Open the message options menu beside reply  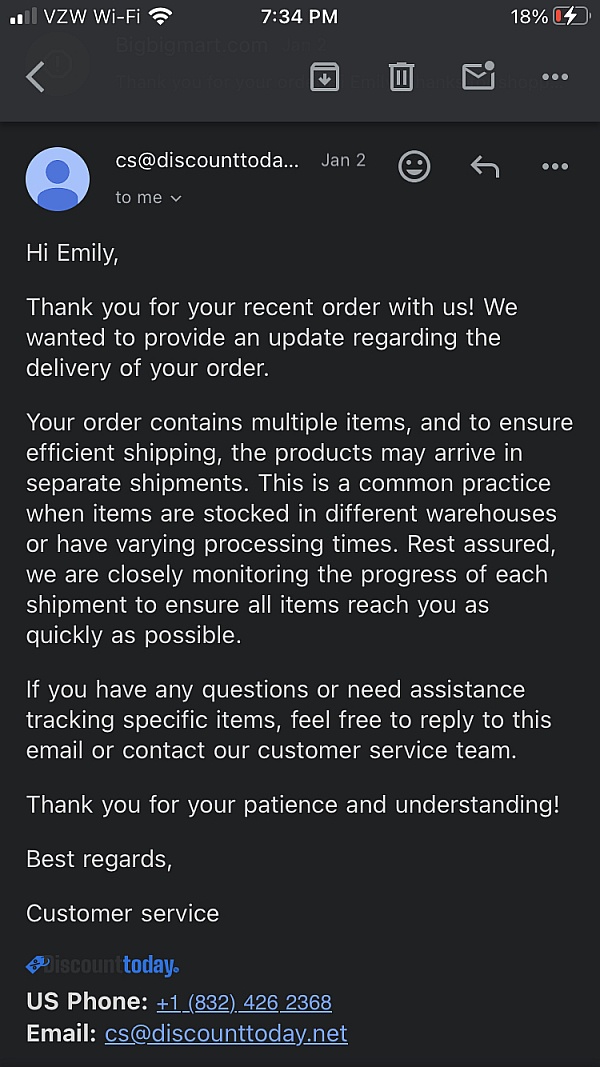pyautogui.click(x=554, y=166)
